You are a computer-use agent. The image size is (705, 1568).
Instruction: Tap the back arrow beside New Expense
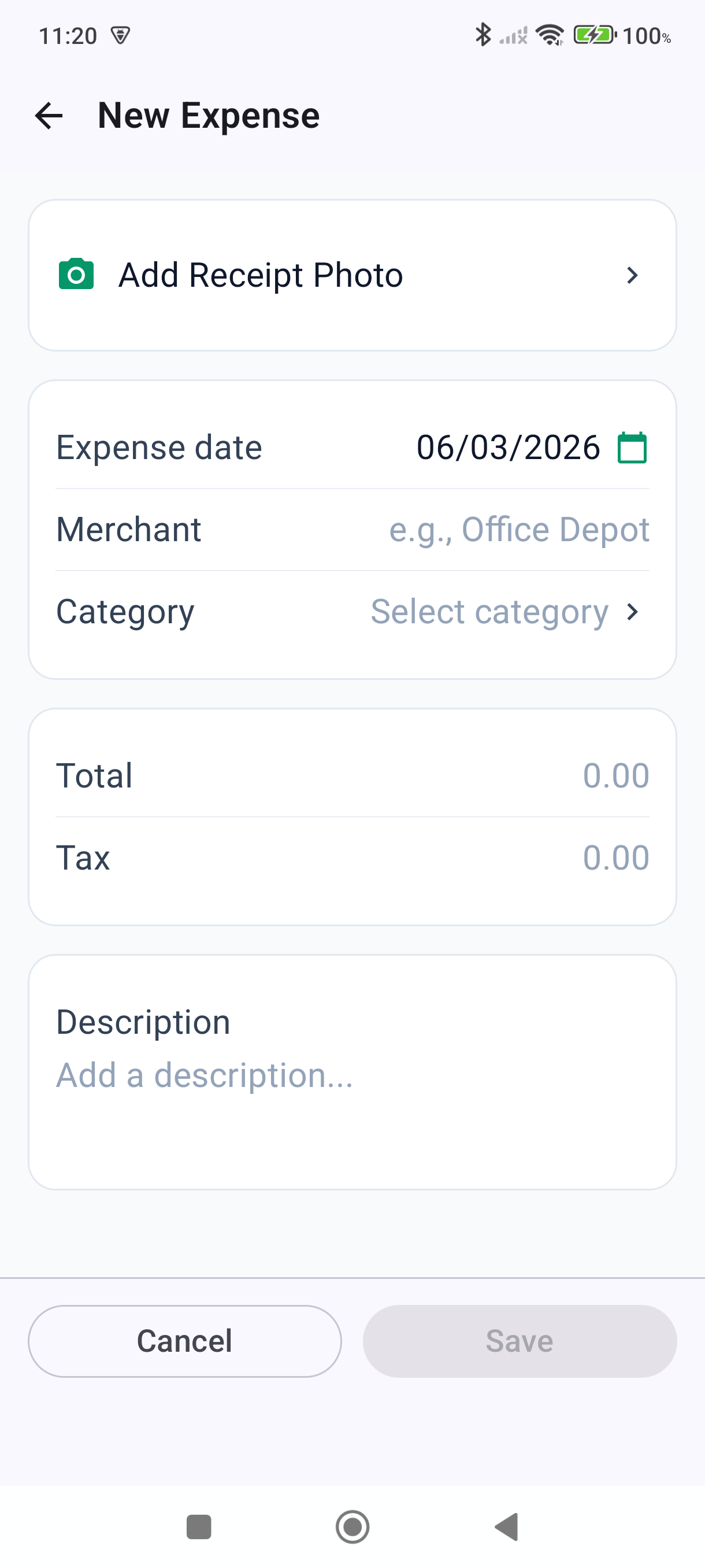tap(48, 116)
